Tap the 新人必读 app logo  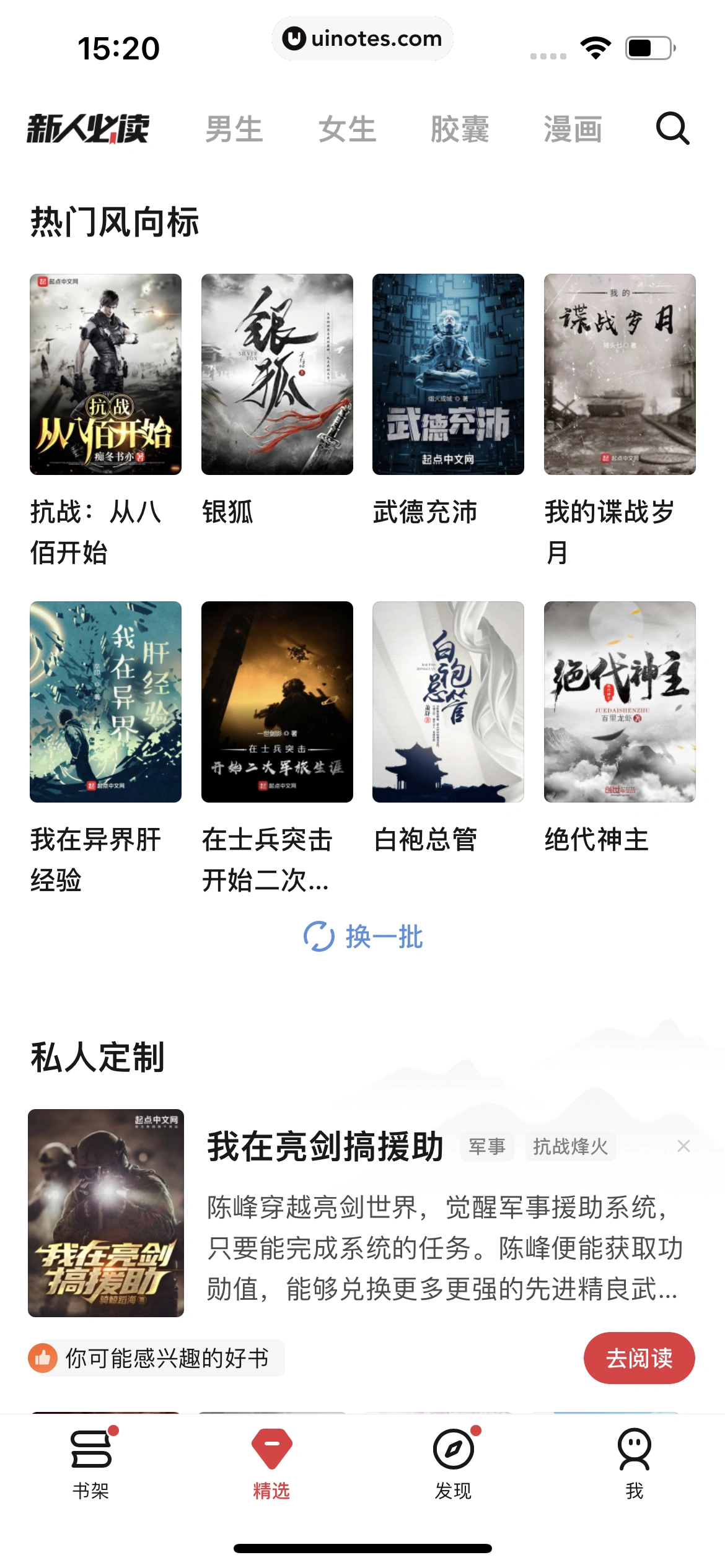pos(90,129)
